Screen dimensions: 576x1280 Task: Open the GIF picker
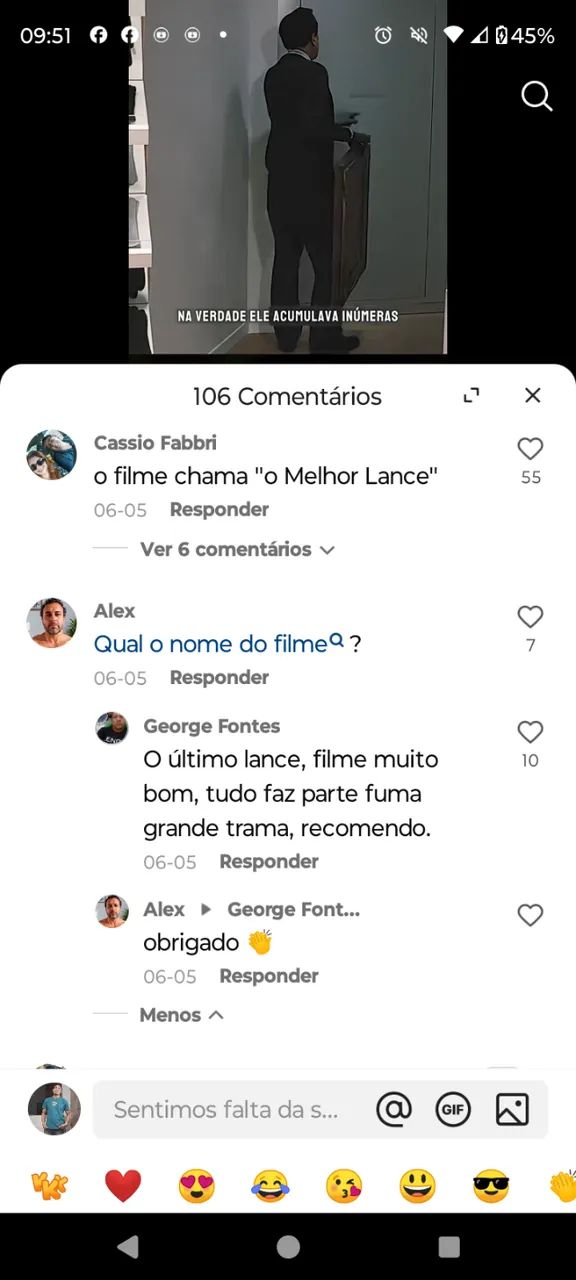[x=453, y=1109]
